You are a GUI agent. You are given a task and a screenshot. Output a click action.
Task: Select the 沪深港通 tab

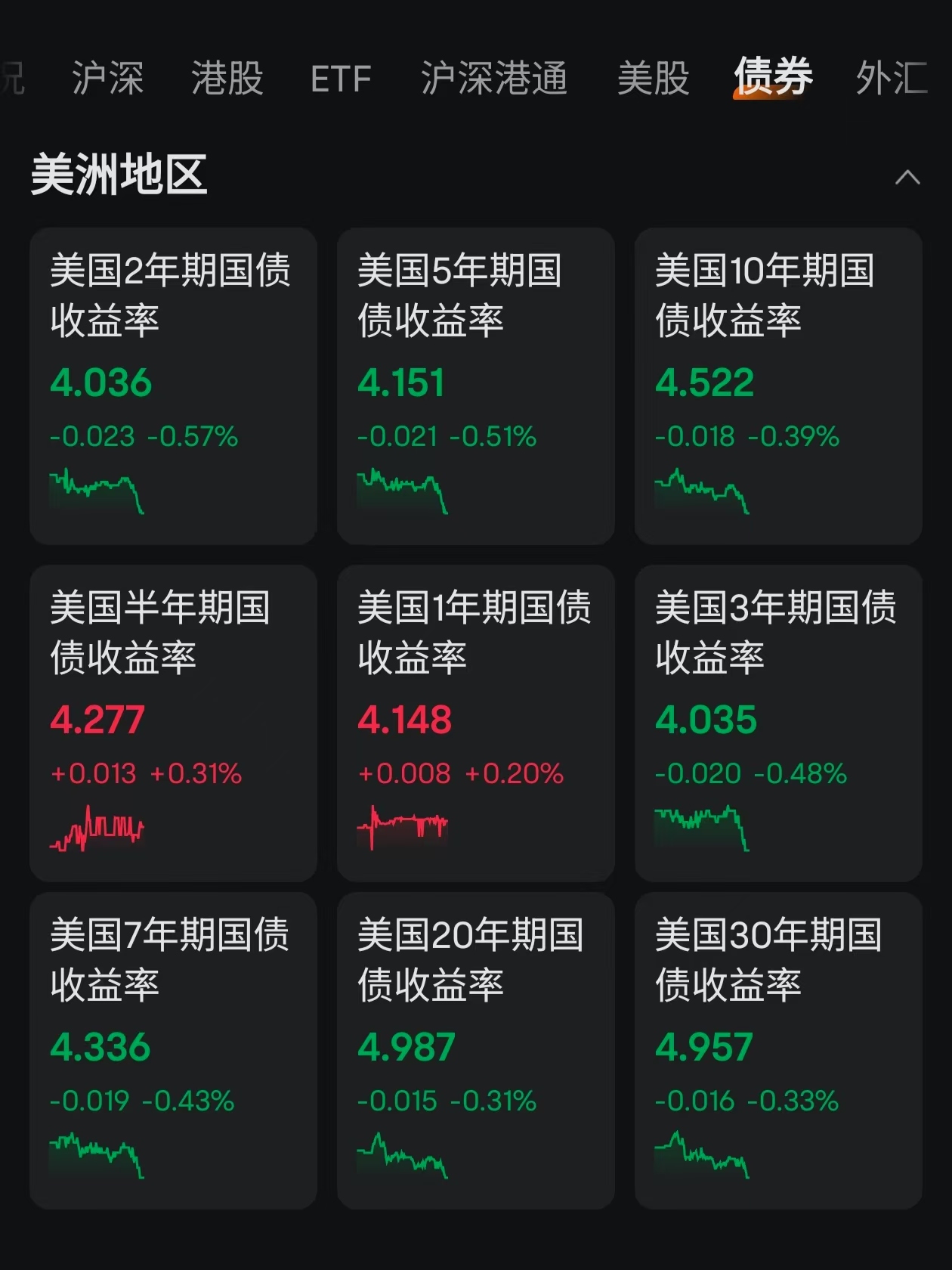(x=493, y=78)
